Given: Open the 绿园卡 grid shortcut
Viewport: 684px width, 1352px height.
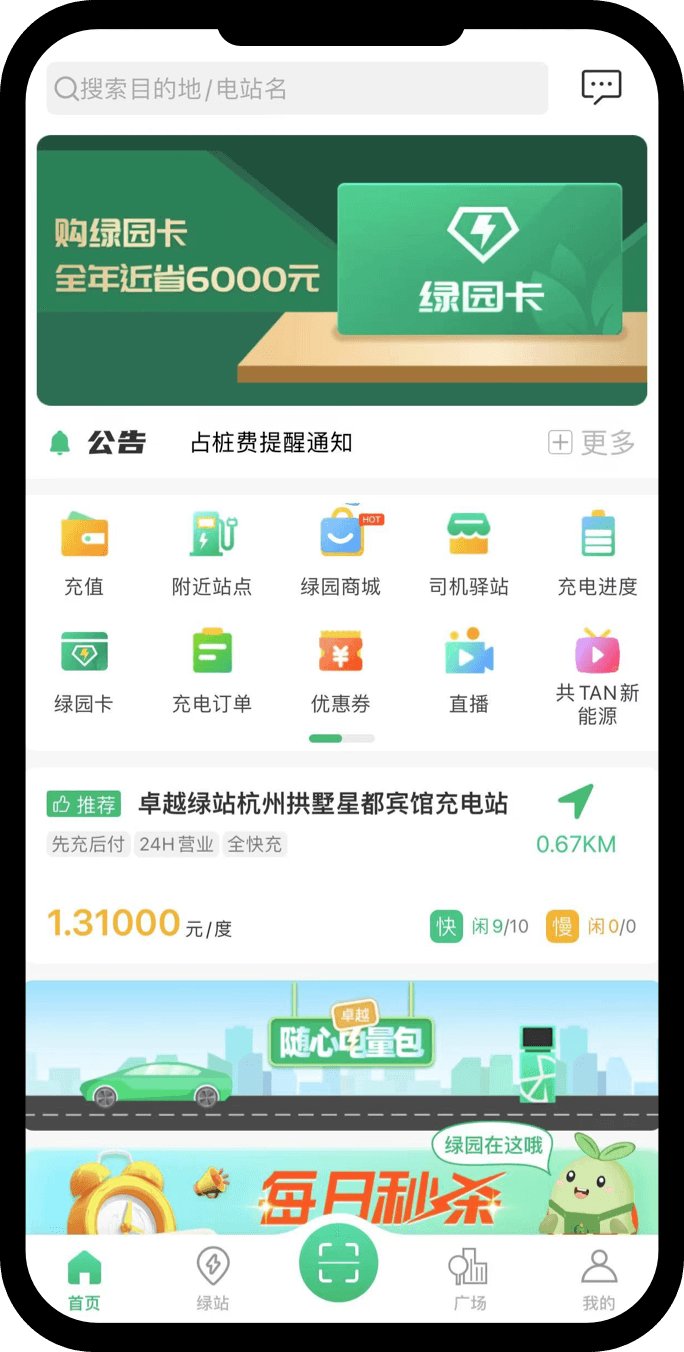Looking at the screenshot, I should 84,670.
